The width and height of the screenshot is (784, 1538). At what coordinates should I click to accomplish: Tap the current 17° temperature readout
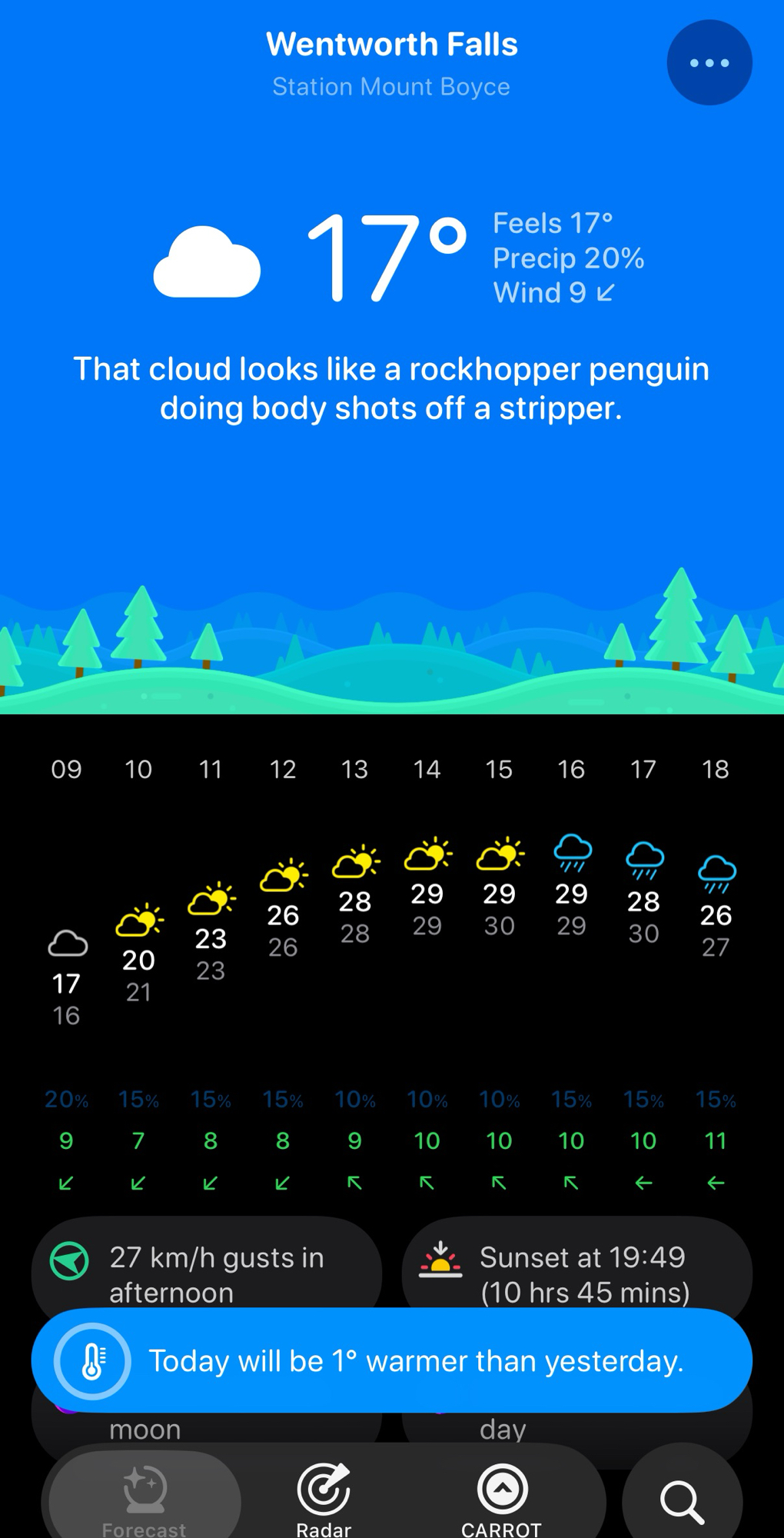click(387, 258)
